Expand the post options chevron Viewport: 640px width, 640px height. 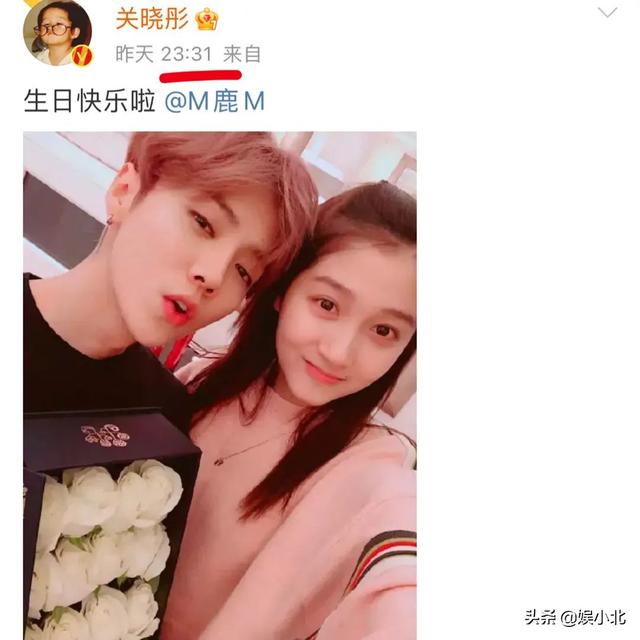point(609,14)
